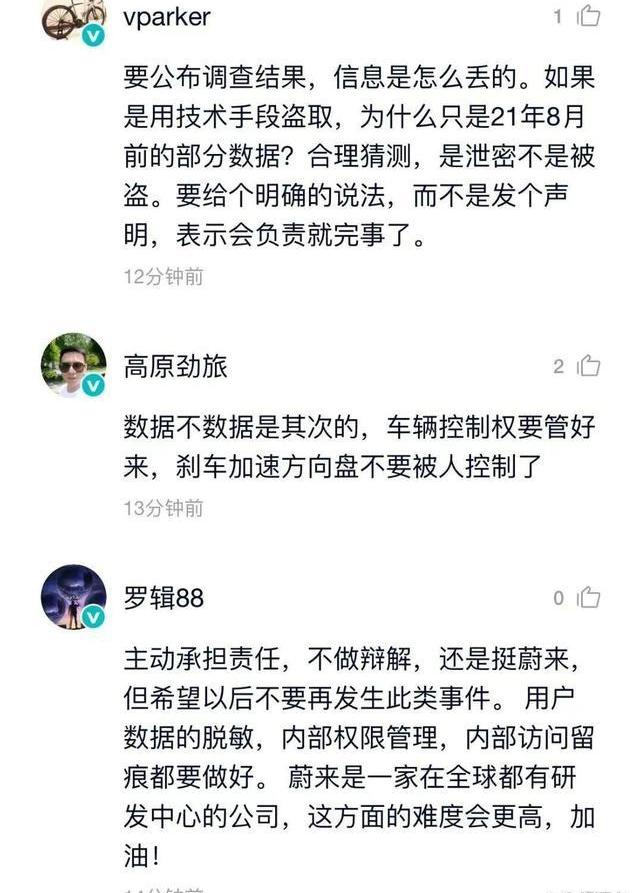View the 高原劲旅 username profile

(175, 366)
